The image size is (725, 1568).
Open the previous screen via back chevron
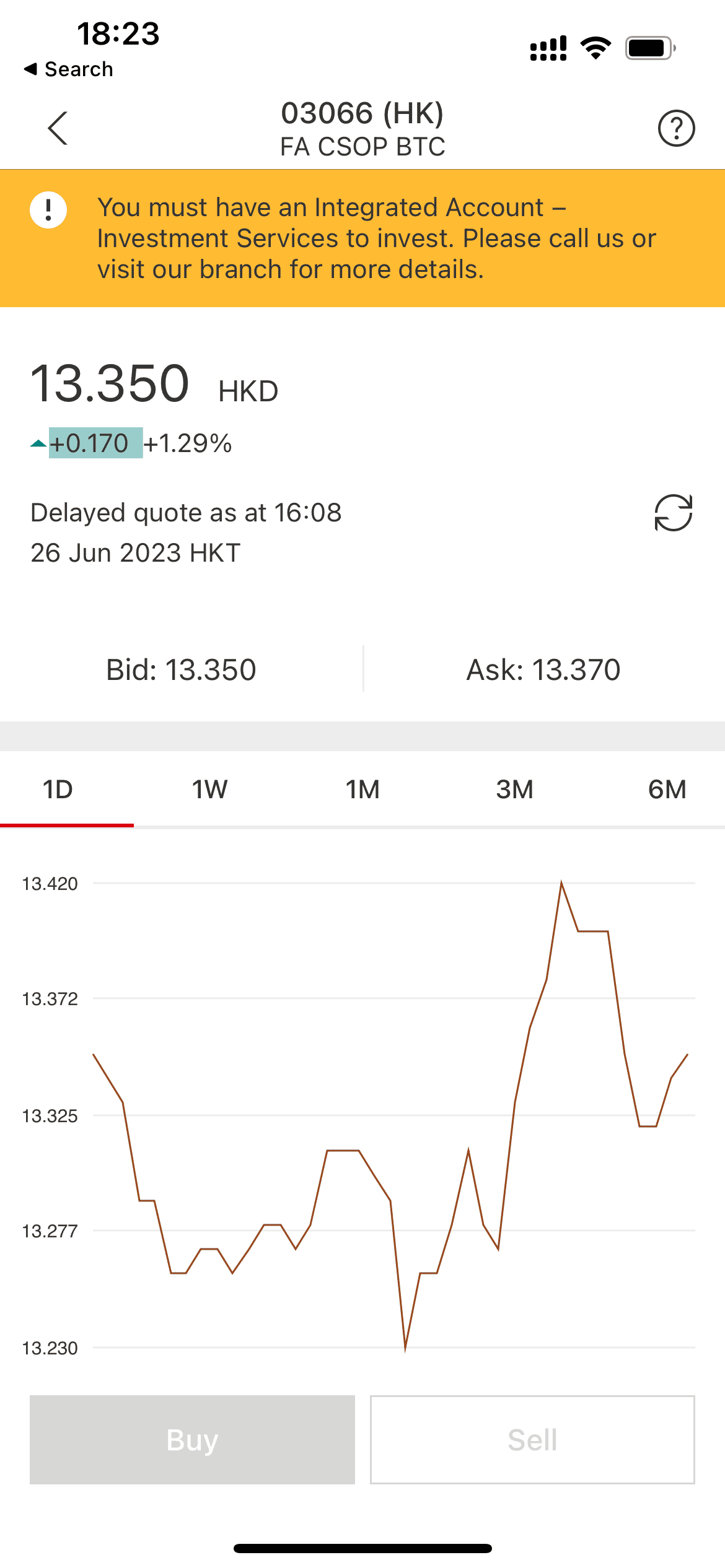[x=58, y=129]
